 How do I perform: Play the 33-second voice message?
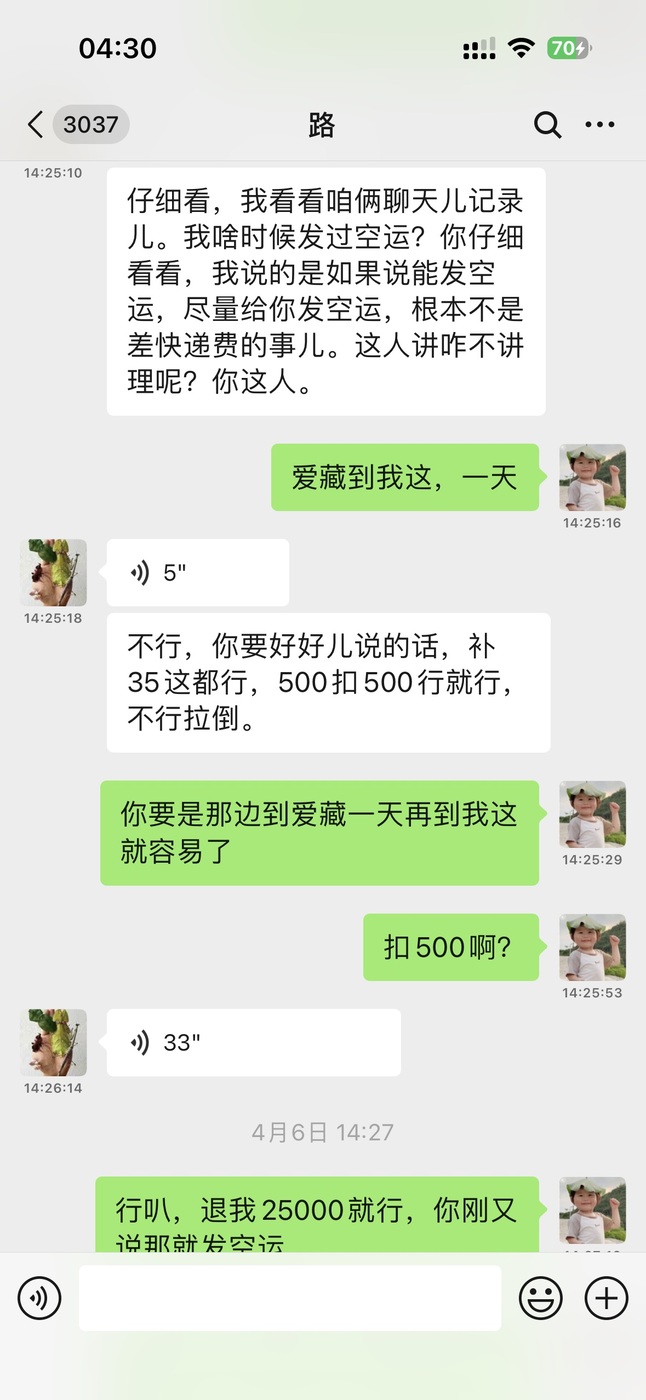pyautogui.click(x=254, y=1042)
